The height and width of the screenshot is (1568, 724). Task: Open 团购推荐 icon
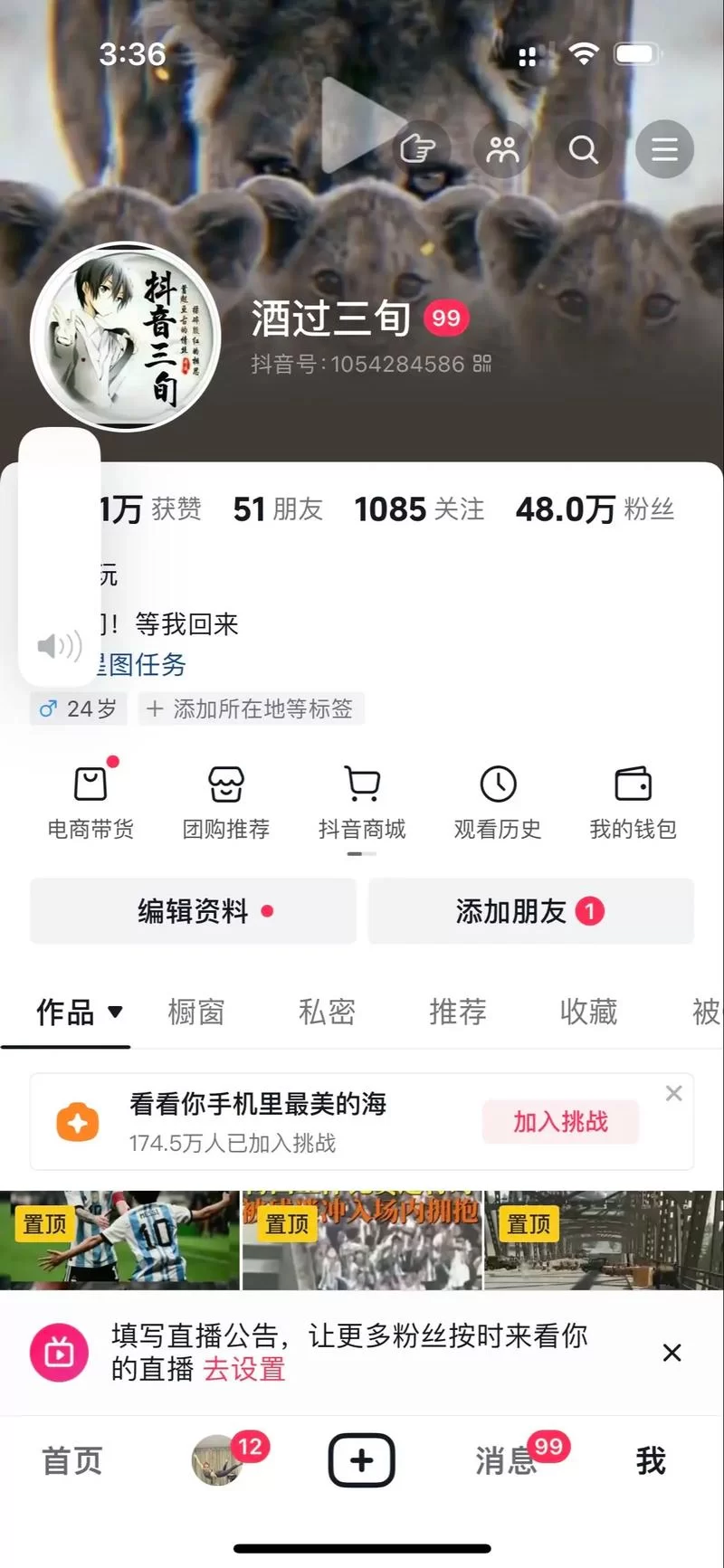(x=224, y=785)
